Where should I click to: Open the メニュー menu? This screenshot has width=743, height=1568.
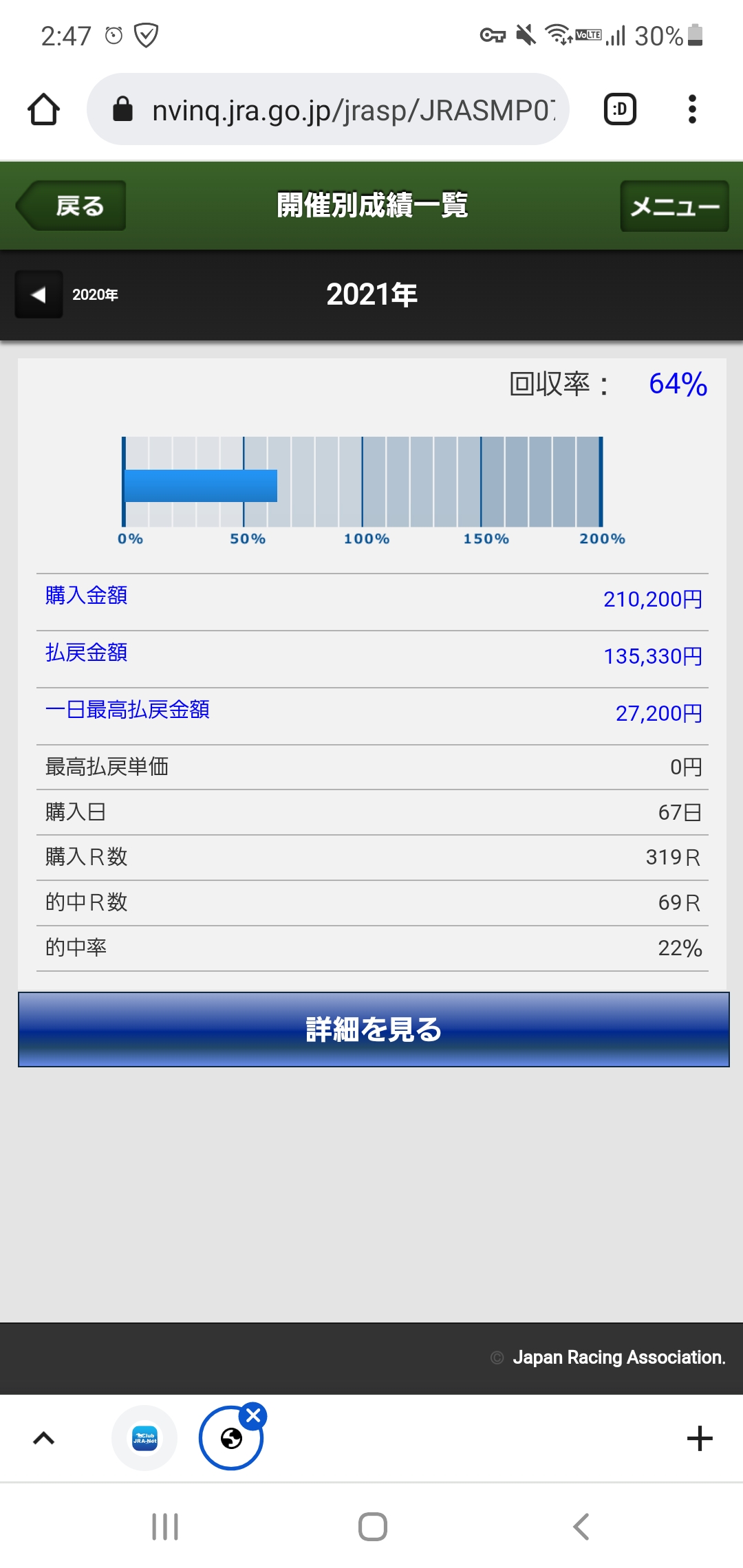tap(674, 206)
